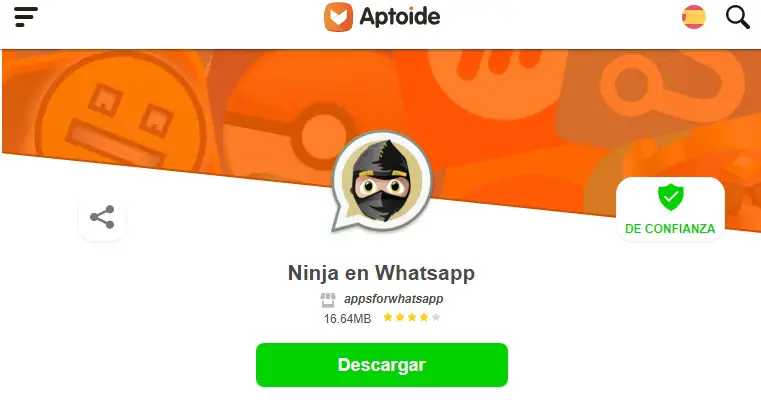Go to the Aptoide home page
Viewport: 761px width, 400px height.
381,17
